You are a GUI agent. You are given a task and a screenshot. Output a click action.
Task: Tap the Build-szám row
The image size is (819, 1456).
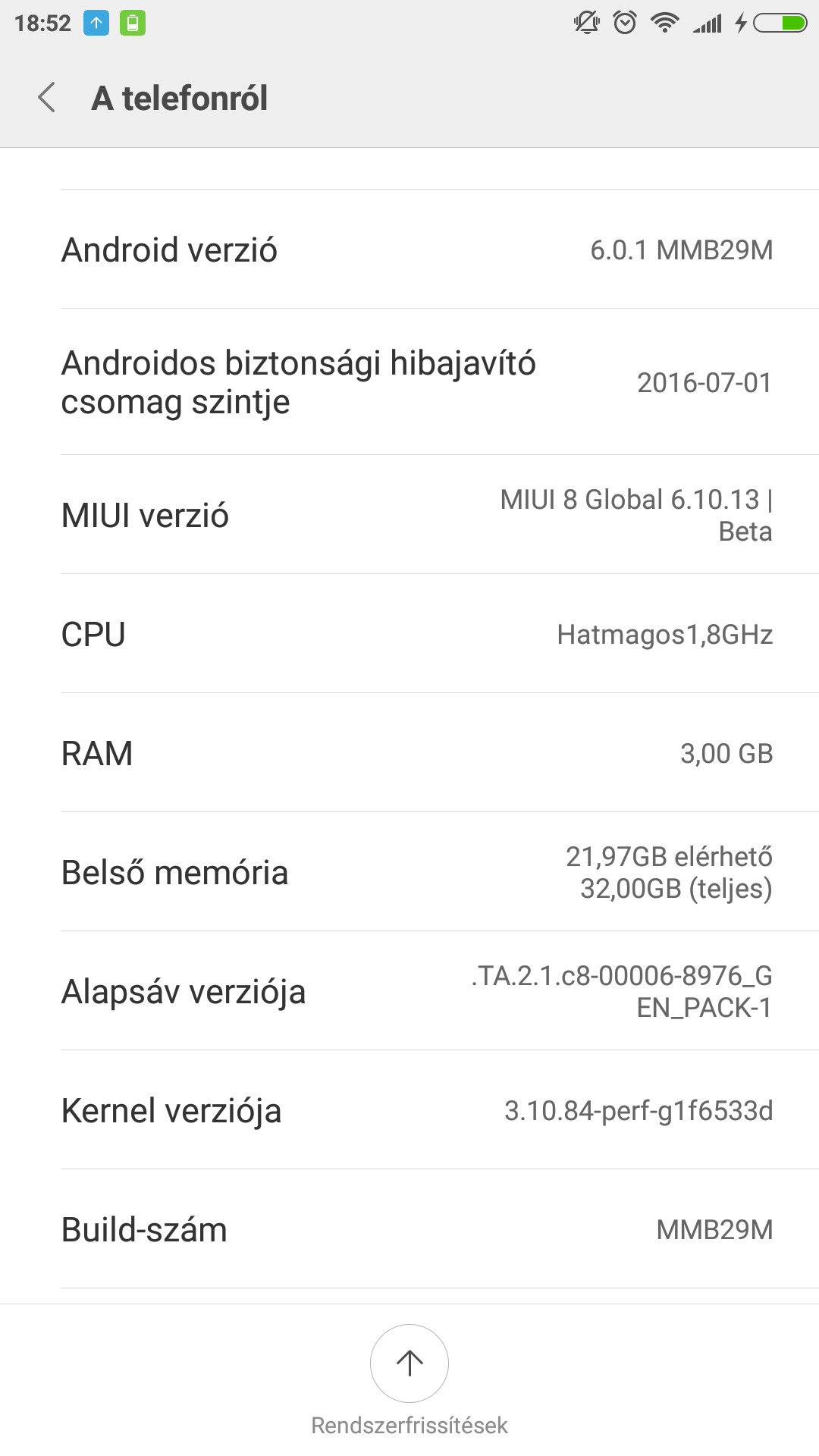[x=409, y=1229]
